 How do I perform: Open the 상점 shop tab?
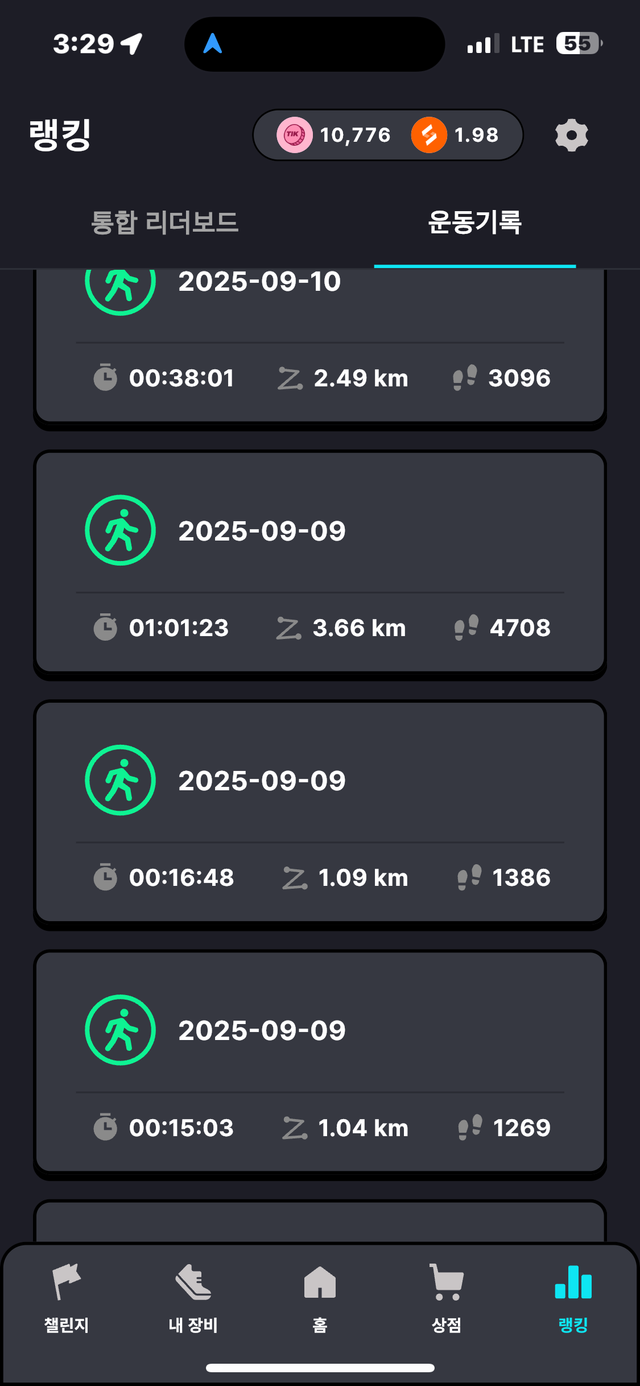(446, 1298)
